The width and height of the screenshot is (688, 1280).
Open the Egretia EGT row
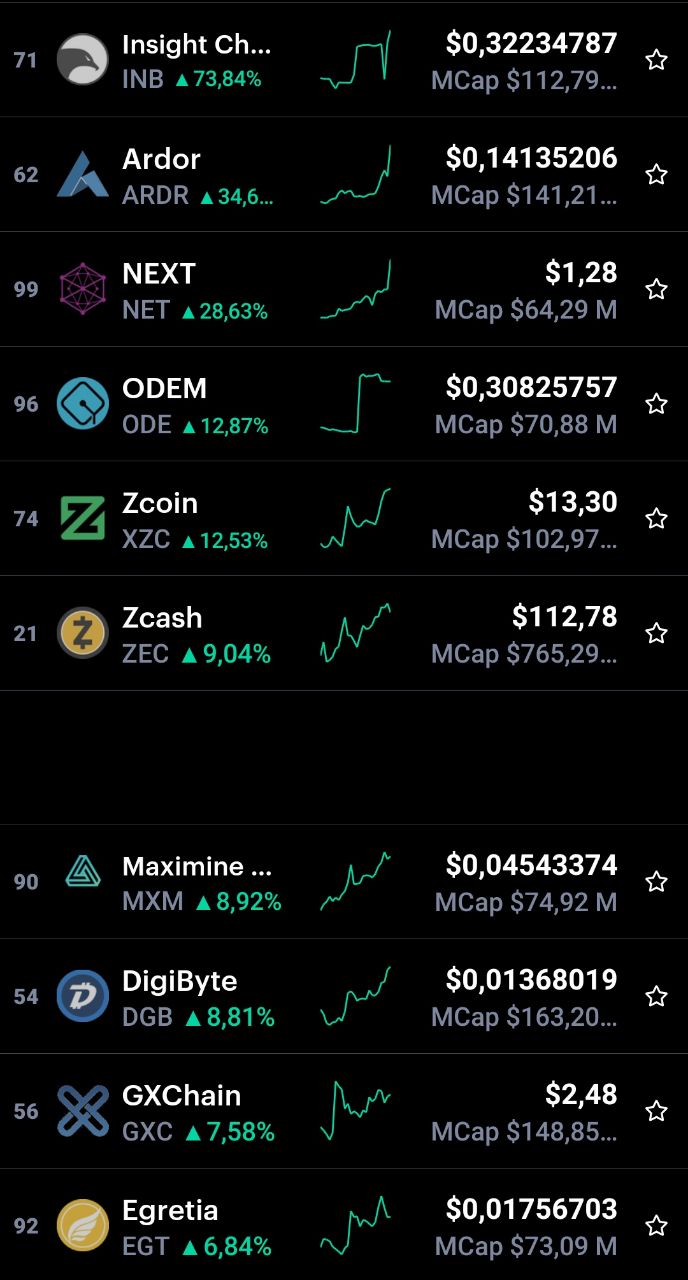click(x=344, y=1225)
